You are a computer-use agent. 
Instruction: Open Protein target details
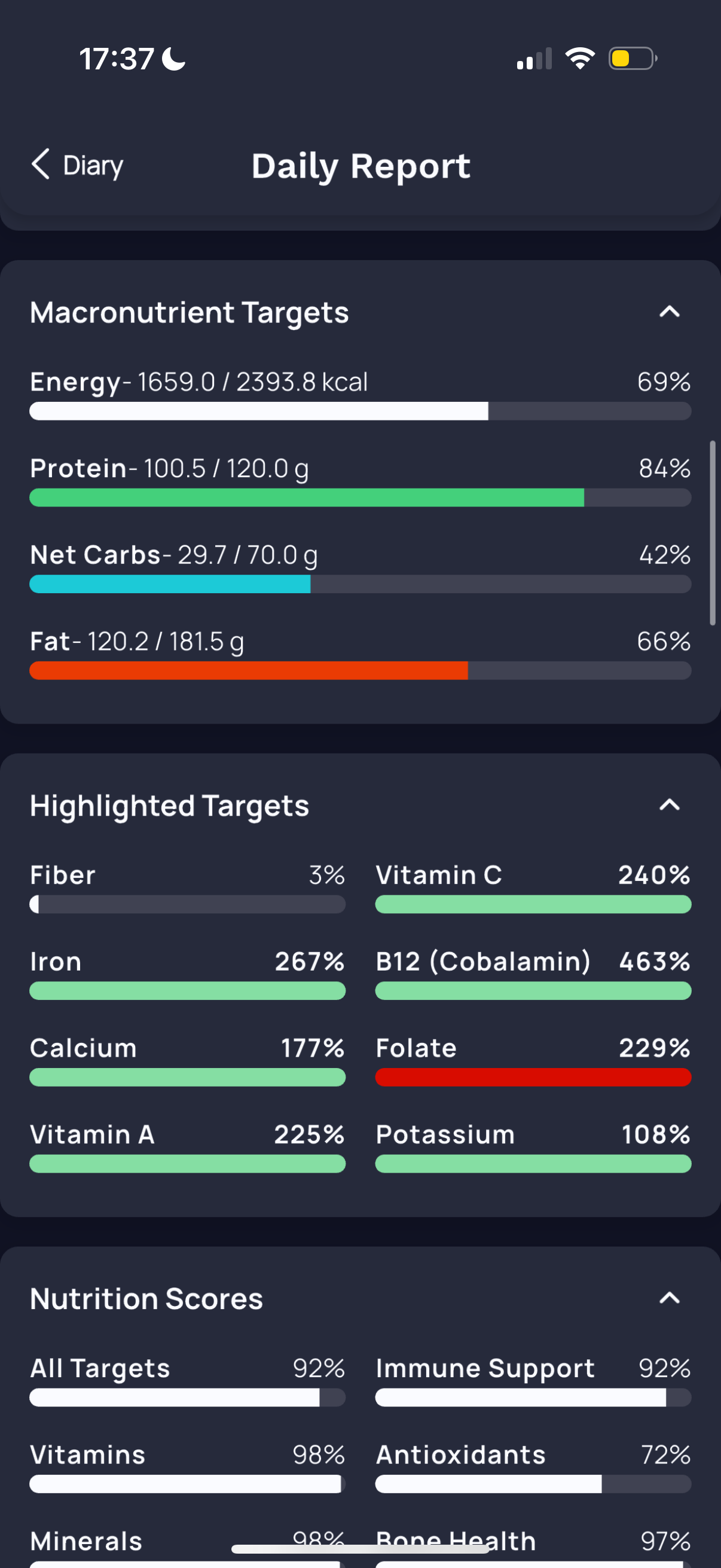click(x=359, y=481)
